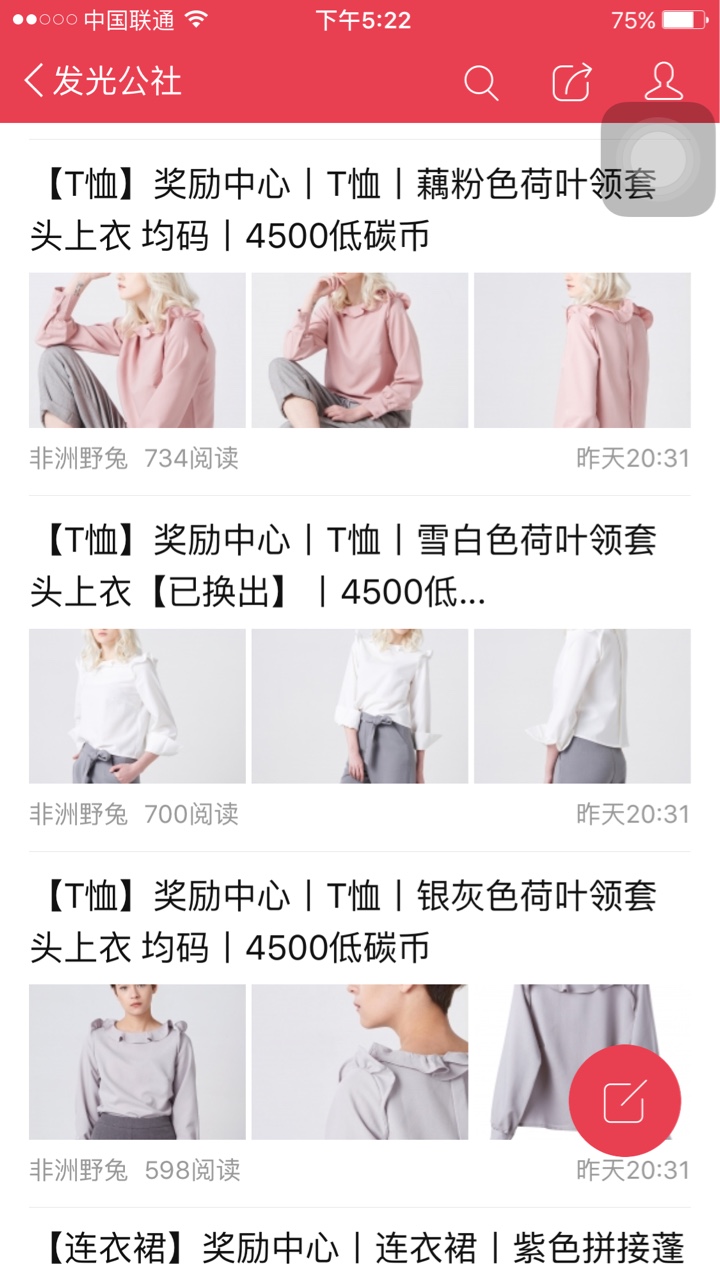Go back to 发光公社
720x1280 pixels.
103,81
